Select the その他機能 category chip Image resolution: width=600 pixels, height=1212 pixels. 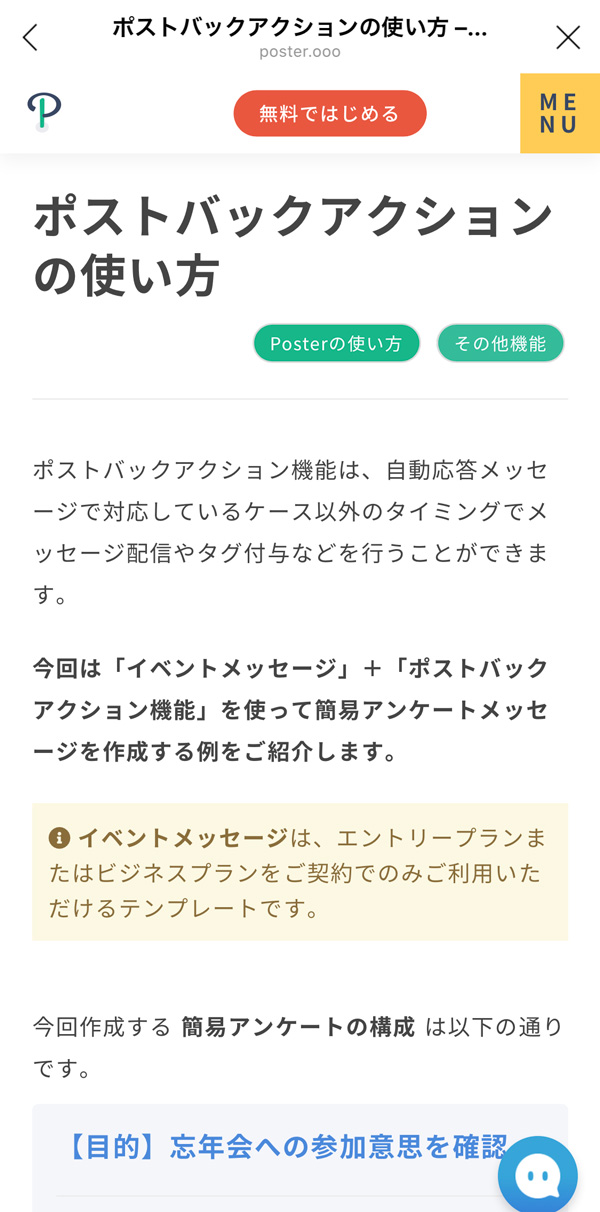[x=500, y=344]
